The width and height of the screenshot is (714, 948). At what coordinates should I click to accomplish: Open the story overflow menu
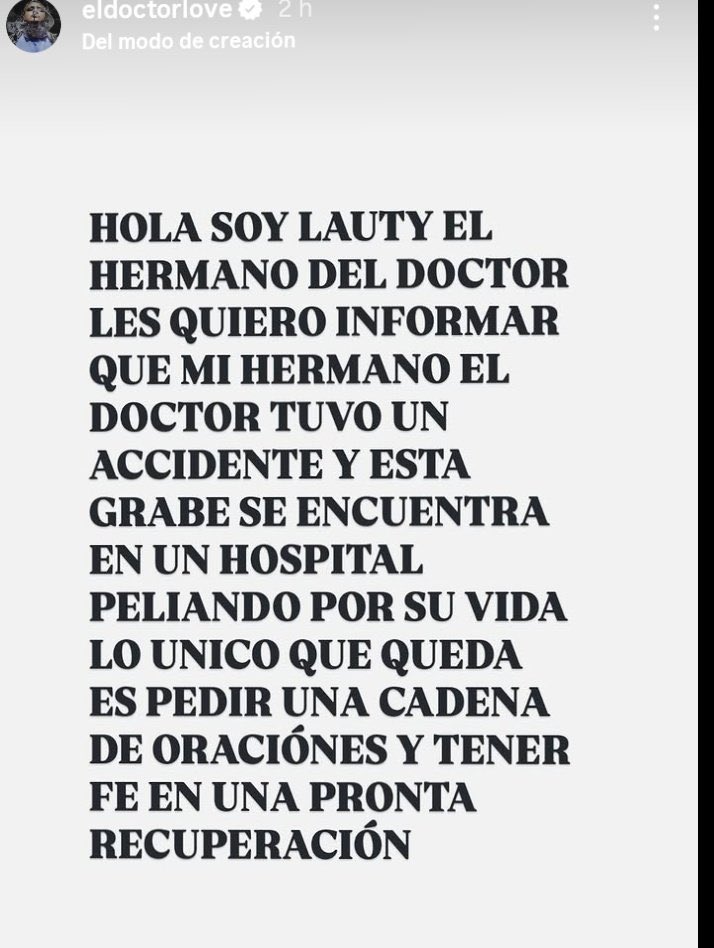pyautogui.click(x=656, y=17)
